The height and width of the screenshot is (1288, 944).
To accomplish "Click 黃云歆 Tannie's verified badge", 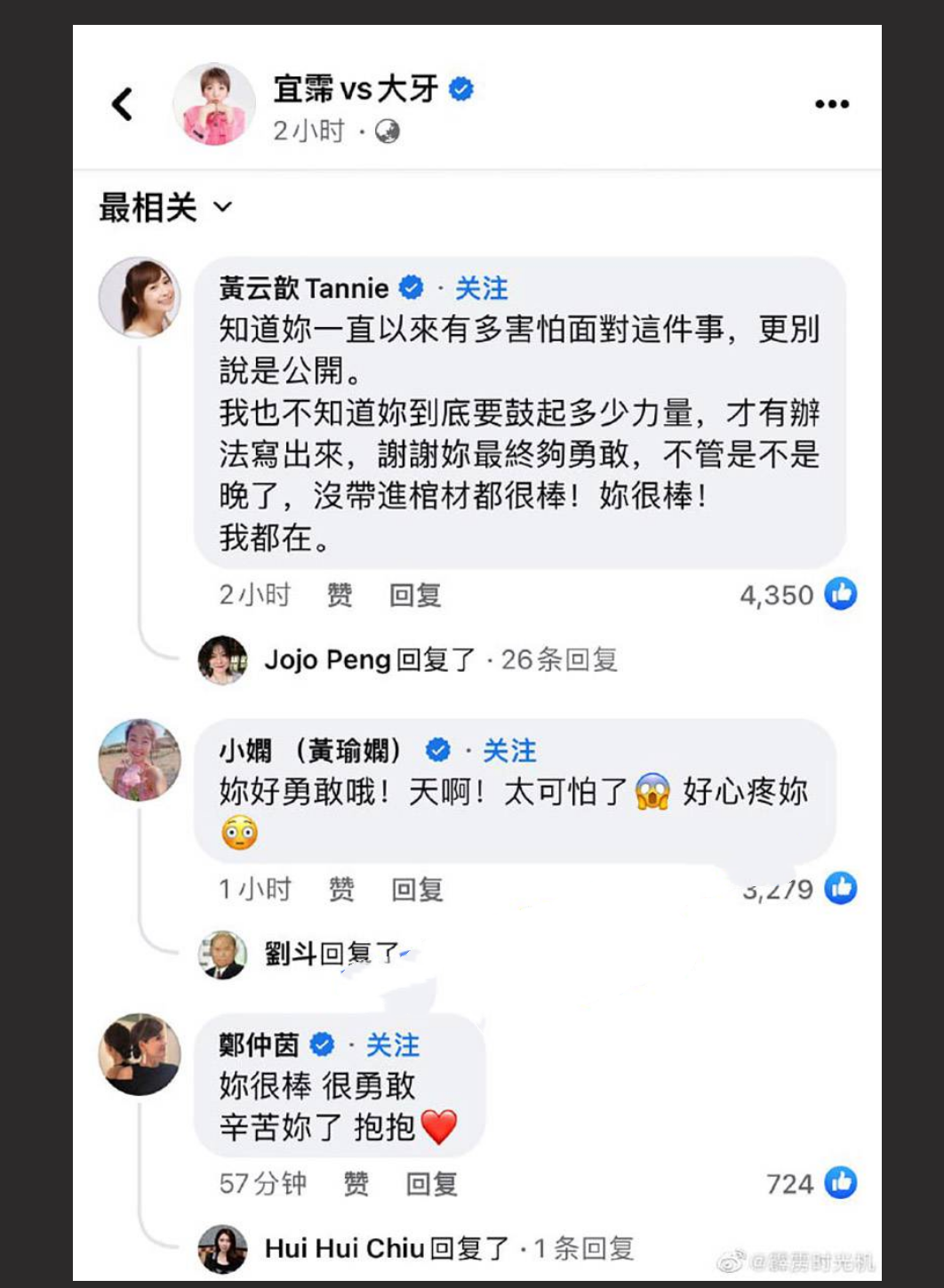I will pyautogui.click(x=411, y=287).
